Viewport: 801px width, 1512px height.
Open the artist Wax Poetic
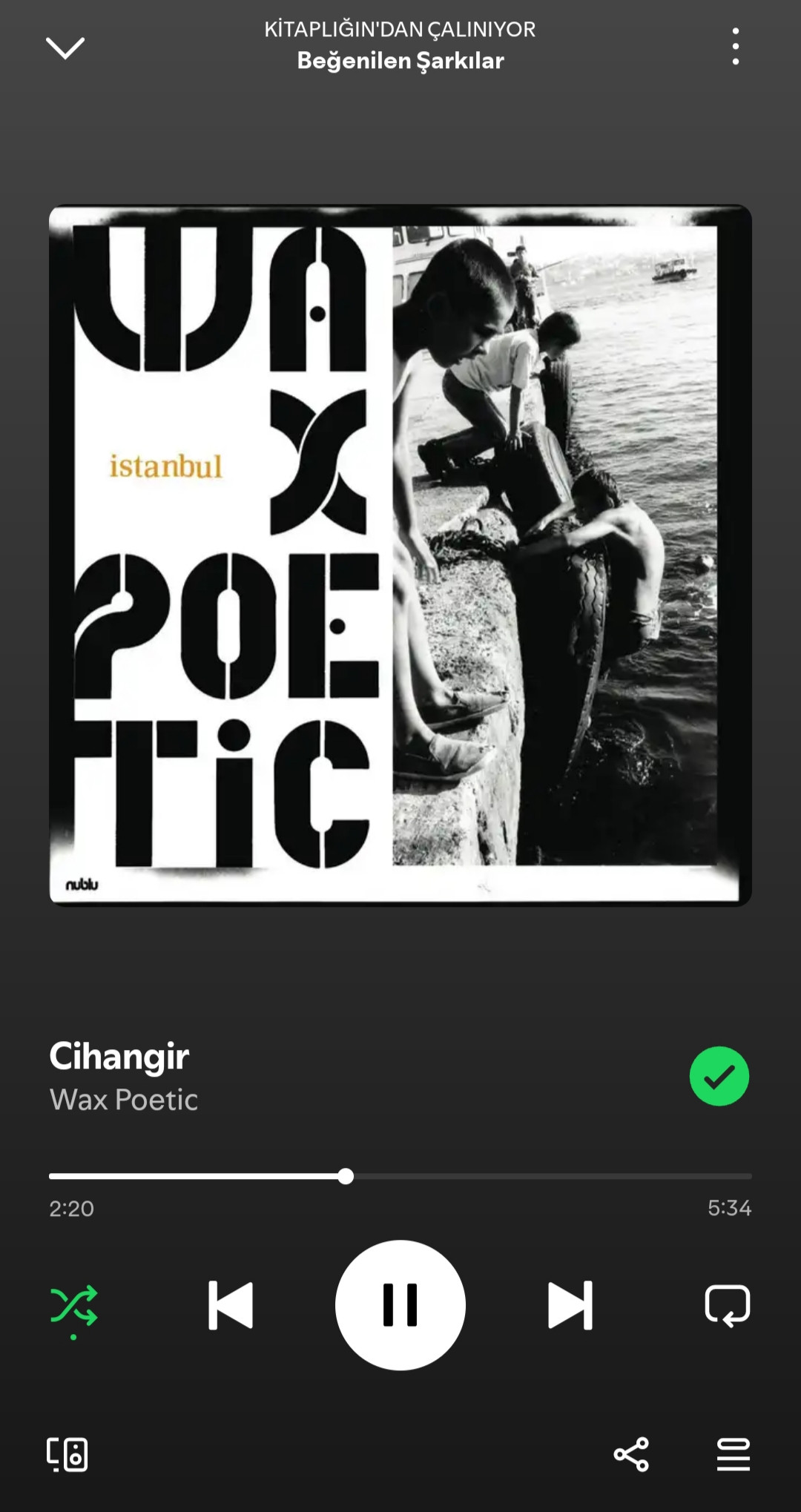(x=124, y=1100)
